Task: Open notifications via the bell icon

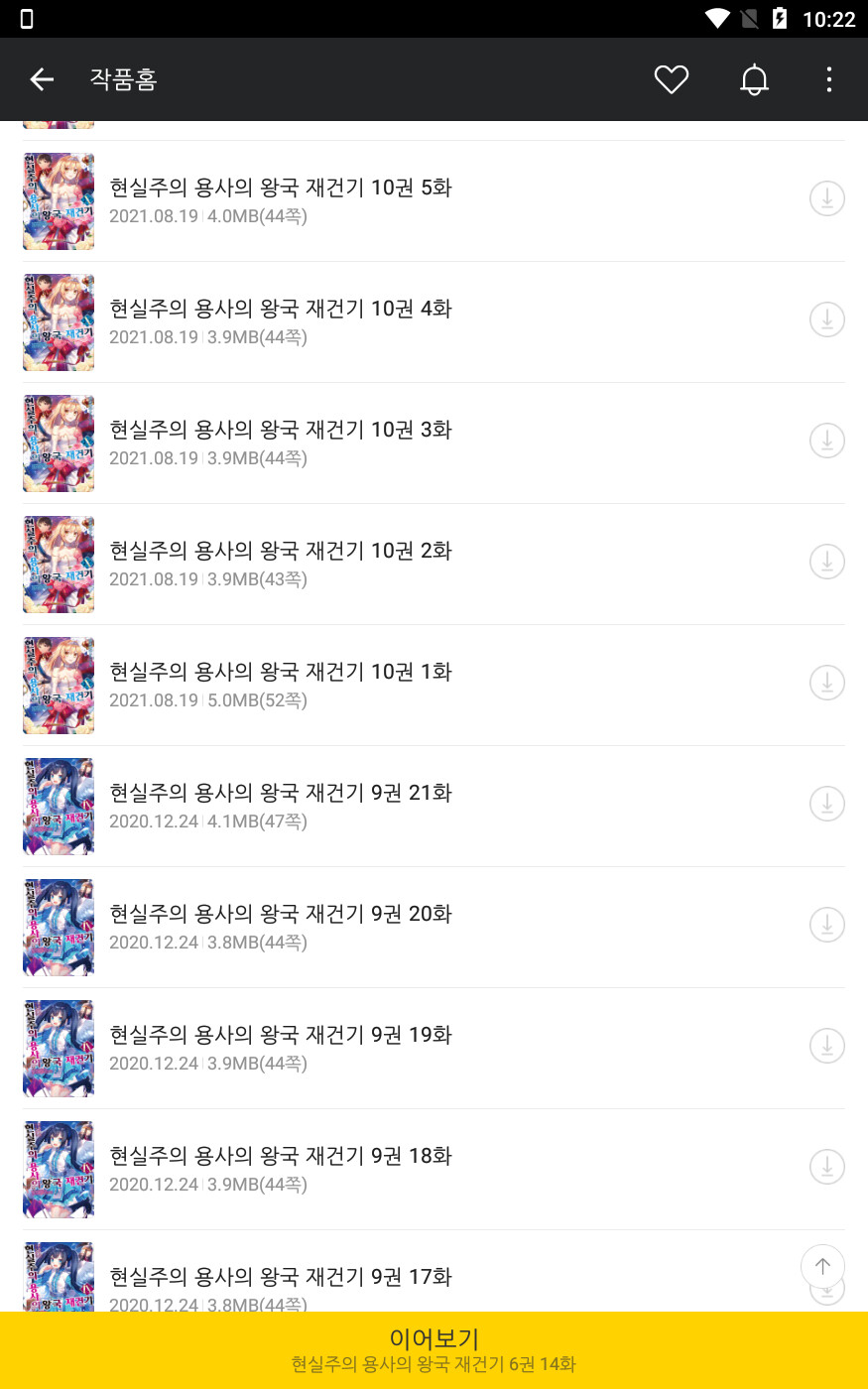Action: tap(754, 79)
